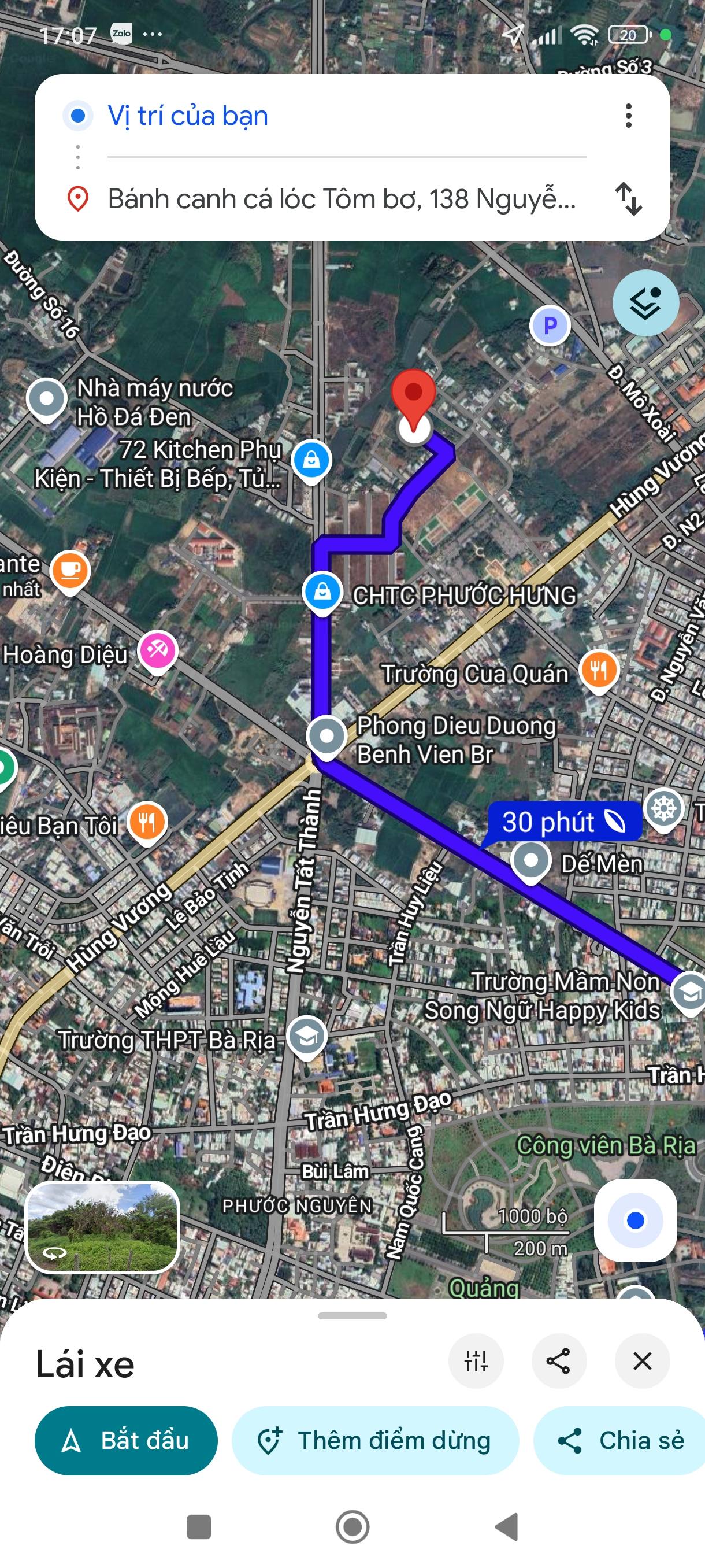The image size is (705, 1568).
Task: Start navigation with Bắt đầu
Action: click(x=126, y=1441)
